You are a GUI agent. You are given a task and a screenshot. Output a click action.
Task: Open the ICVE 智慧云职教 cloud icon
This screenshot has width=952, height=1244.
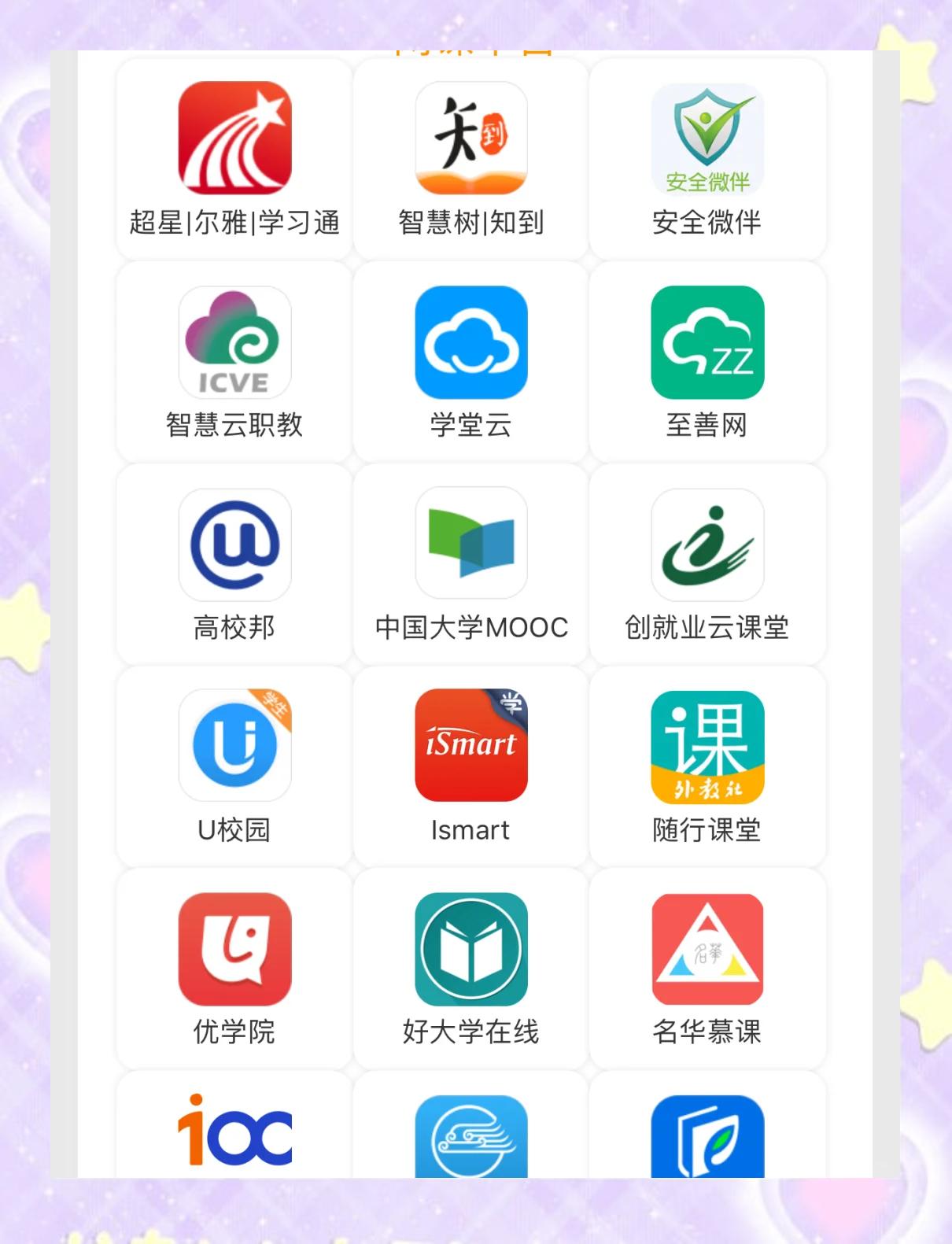tap(234, 343)
